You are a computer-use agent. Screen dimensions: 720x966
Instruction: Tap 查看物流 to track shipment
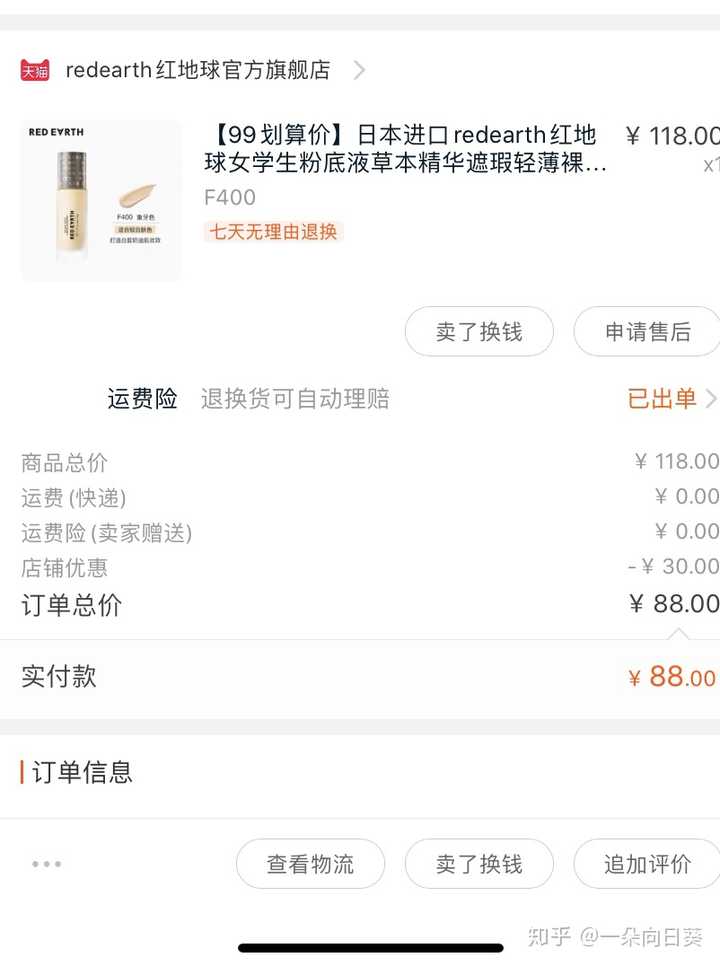(x=310, y=864)
